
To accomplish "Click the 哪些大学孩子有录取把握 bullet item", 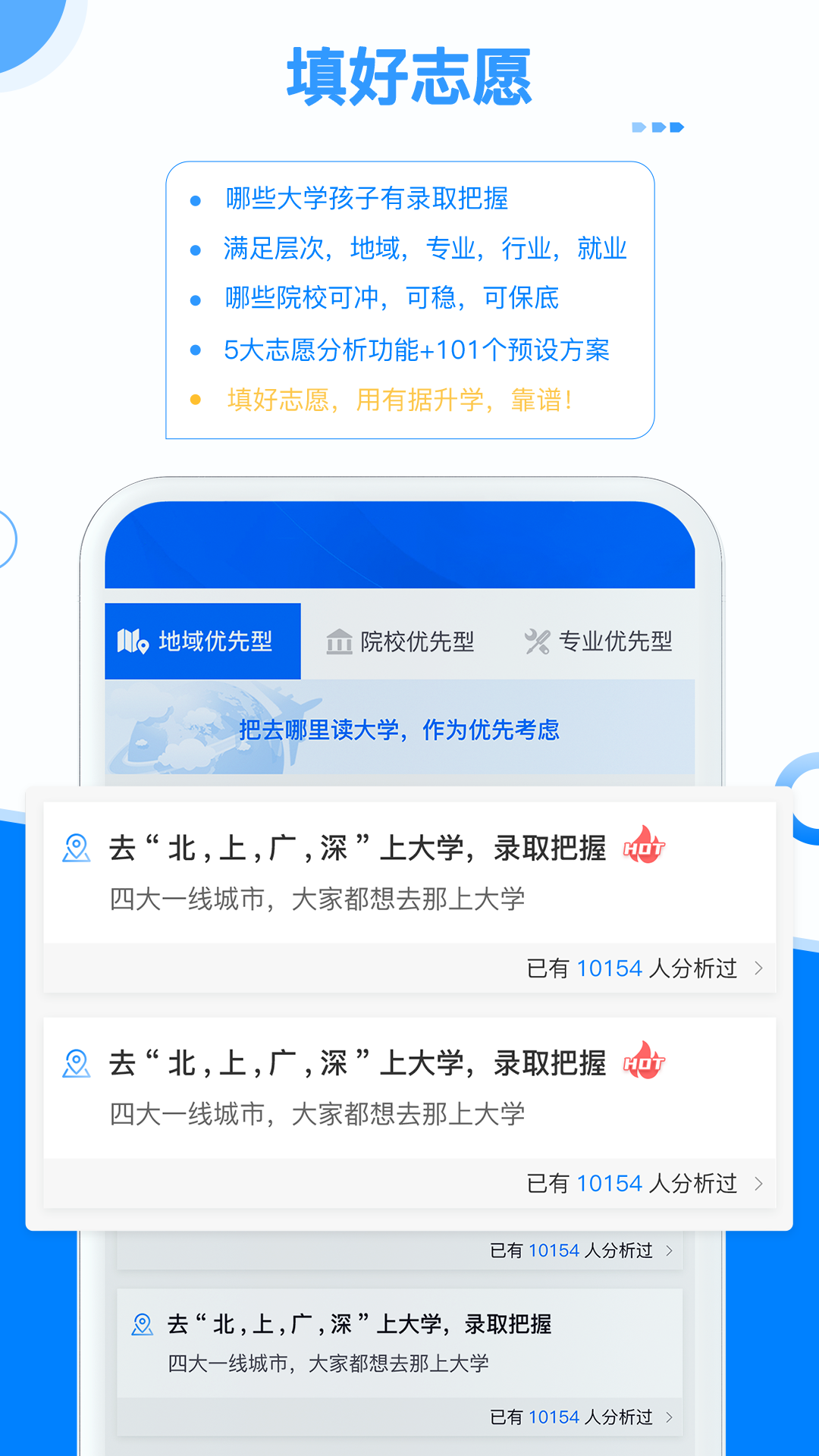I will pos(367,199).
